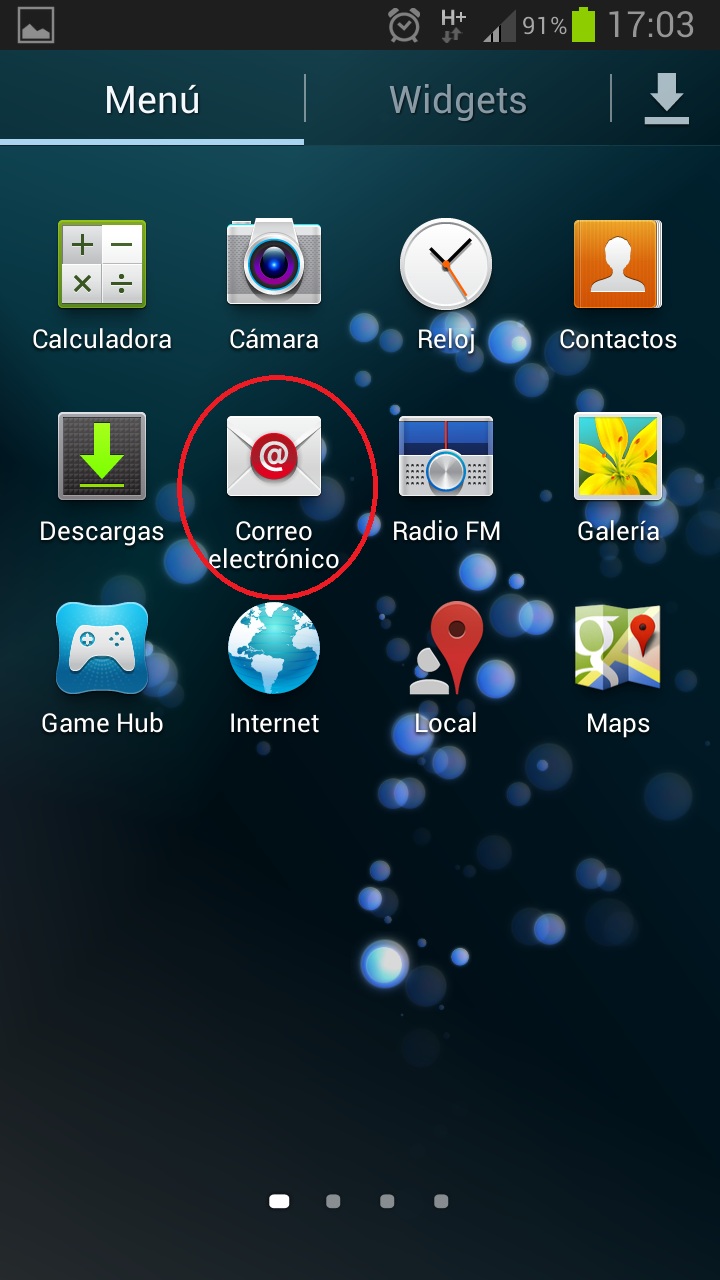The width and height of the screenshot is (720, 1280).
Task: Open the Local app
Action: 446,648
